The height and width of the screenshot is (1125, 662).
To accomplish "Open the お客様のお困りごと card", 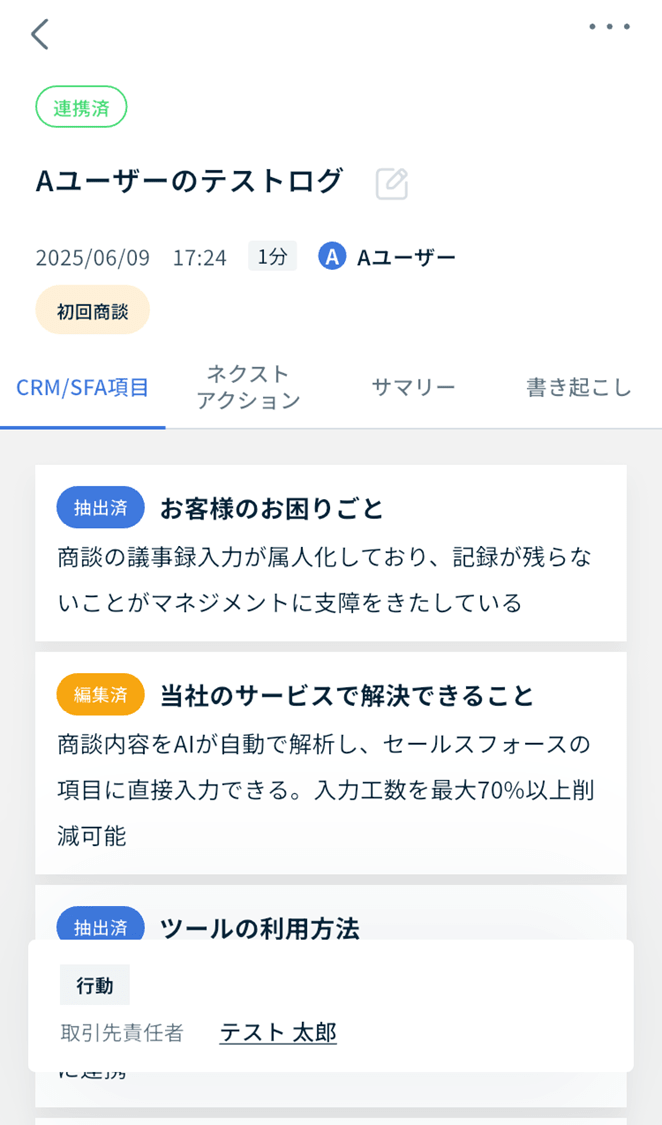I will pyautogui.click(x=331, y=553).
